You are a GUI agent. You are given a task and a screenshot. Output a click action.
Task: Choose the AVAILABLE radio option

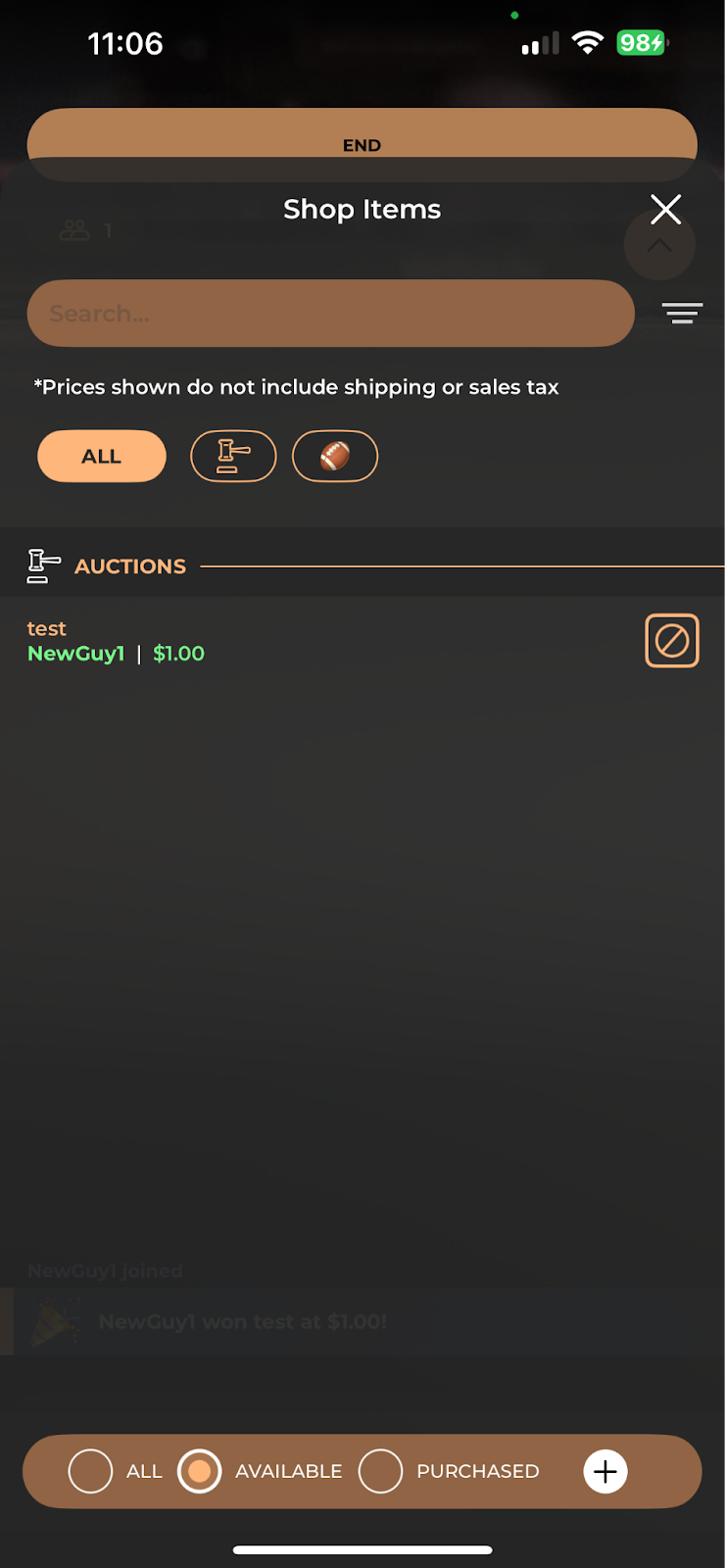point(199,1471)
